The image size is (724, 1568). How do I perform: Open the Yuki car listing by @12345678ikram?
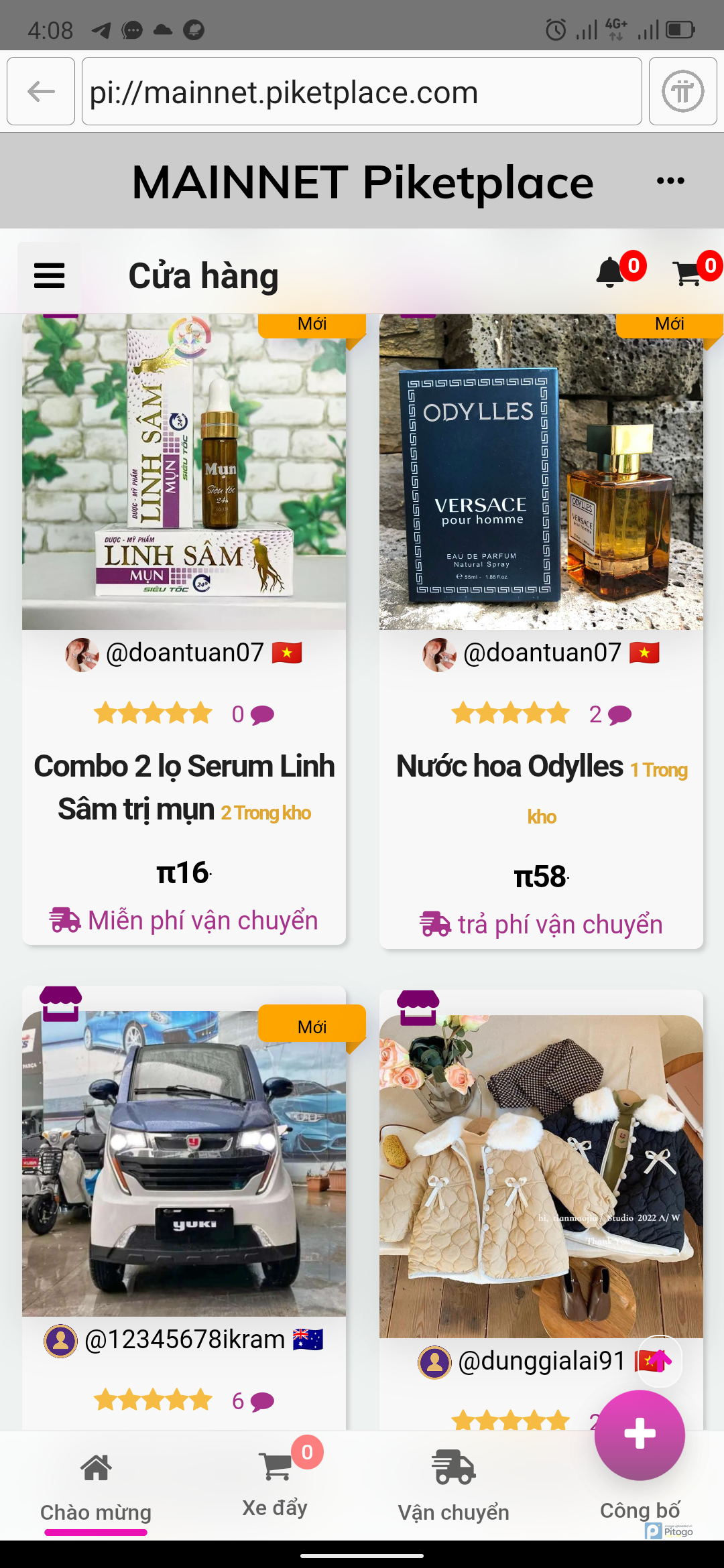(184, 1163)
